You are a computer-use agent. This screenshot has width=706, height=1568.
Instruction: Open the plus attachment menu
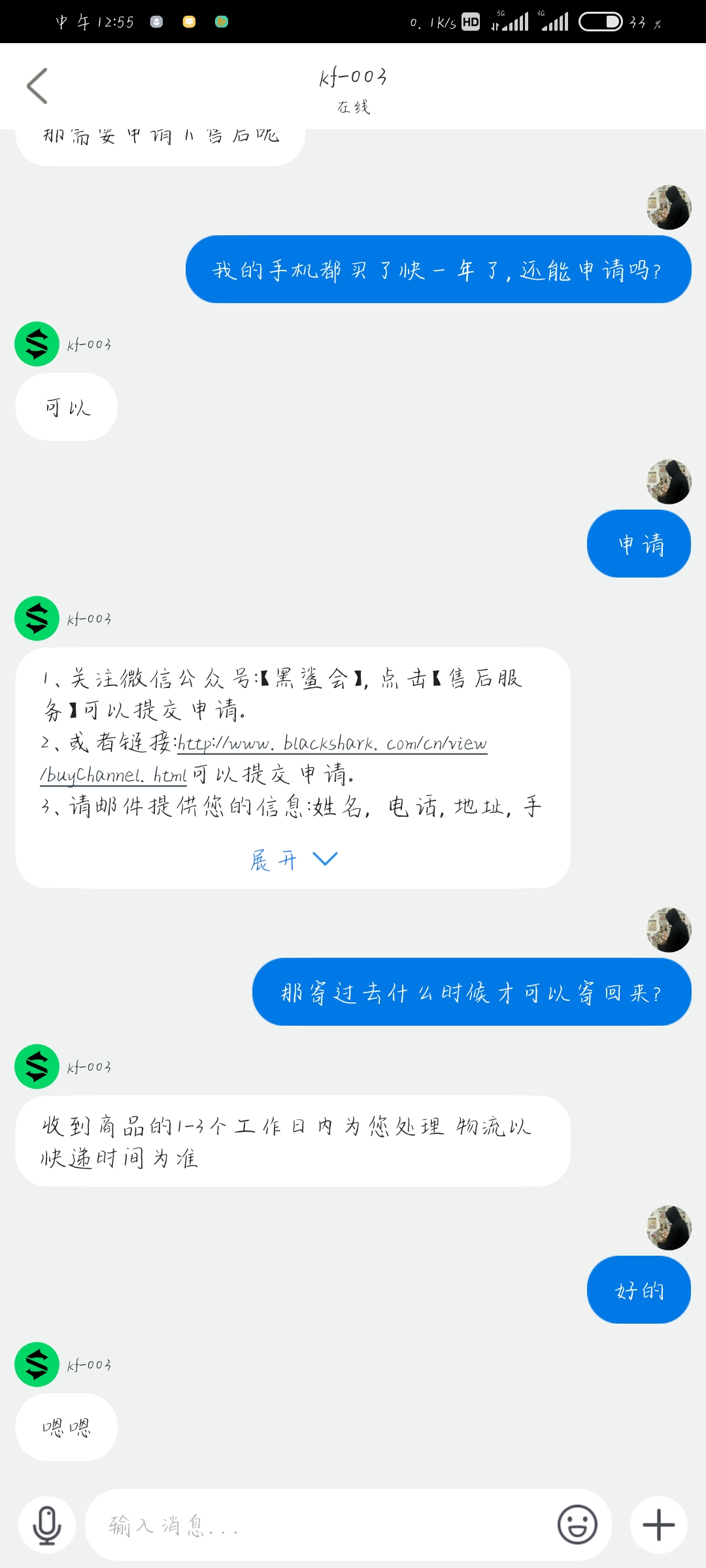[x=658, y=1526]
